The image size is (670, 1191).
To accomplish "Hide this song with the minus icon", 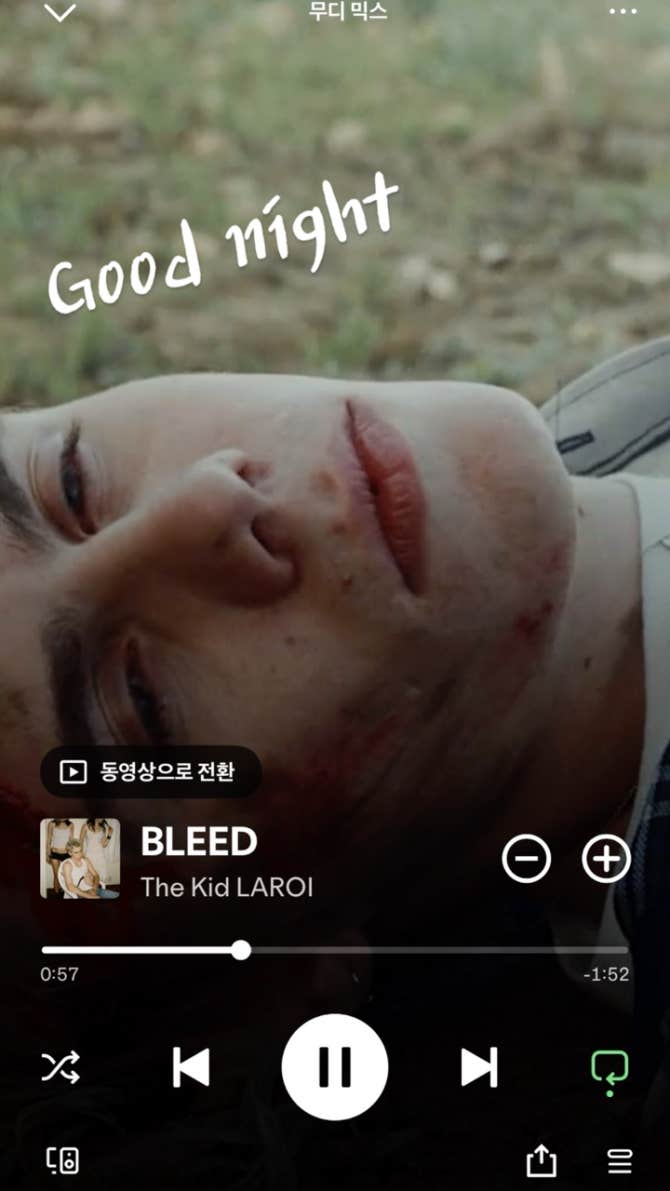I will 526,858.
